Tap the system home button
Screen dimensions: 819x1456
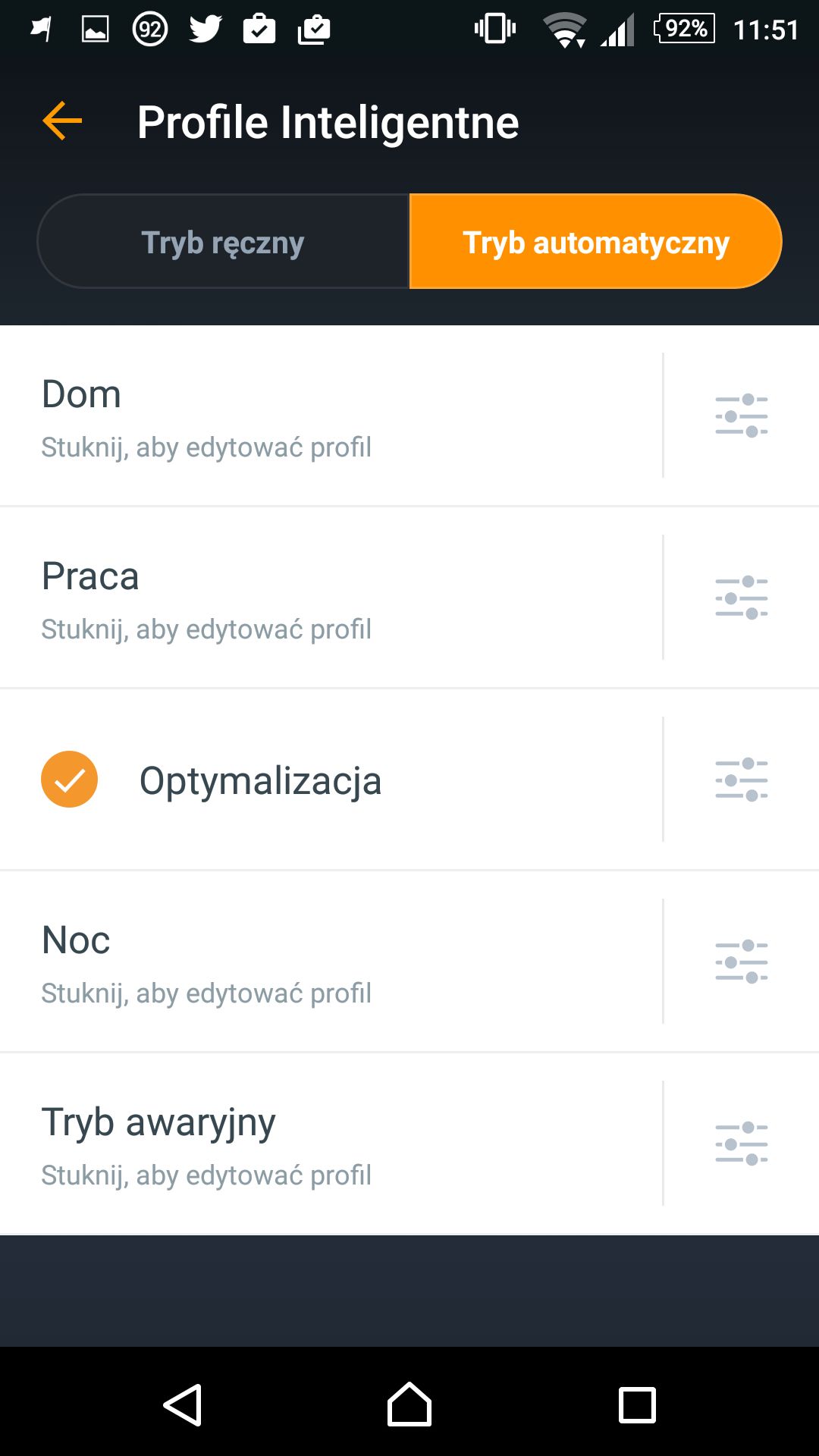click(x=409, y=1404)
